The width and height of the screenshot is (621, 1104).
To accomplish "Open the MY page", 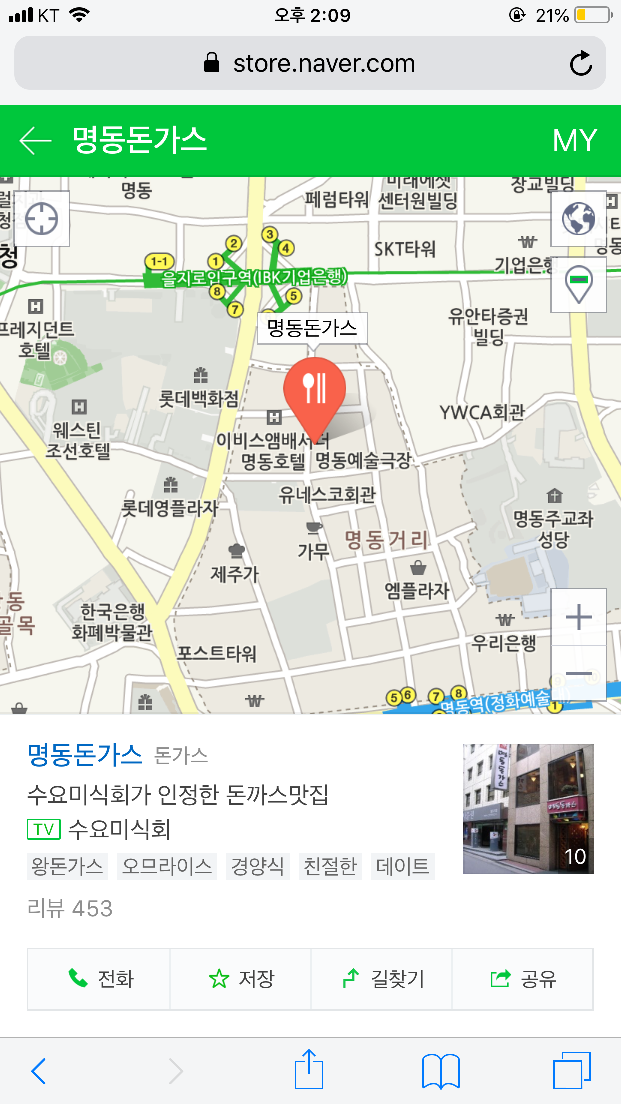I will coord(574,141).
